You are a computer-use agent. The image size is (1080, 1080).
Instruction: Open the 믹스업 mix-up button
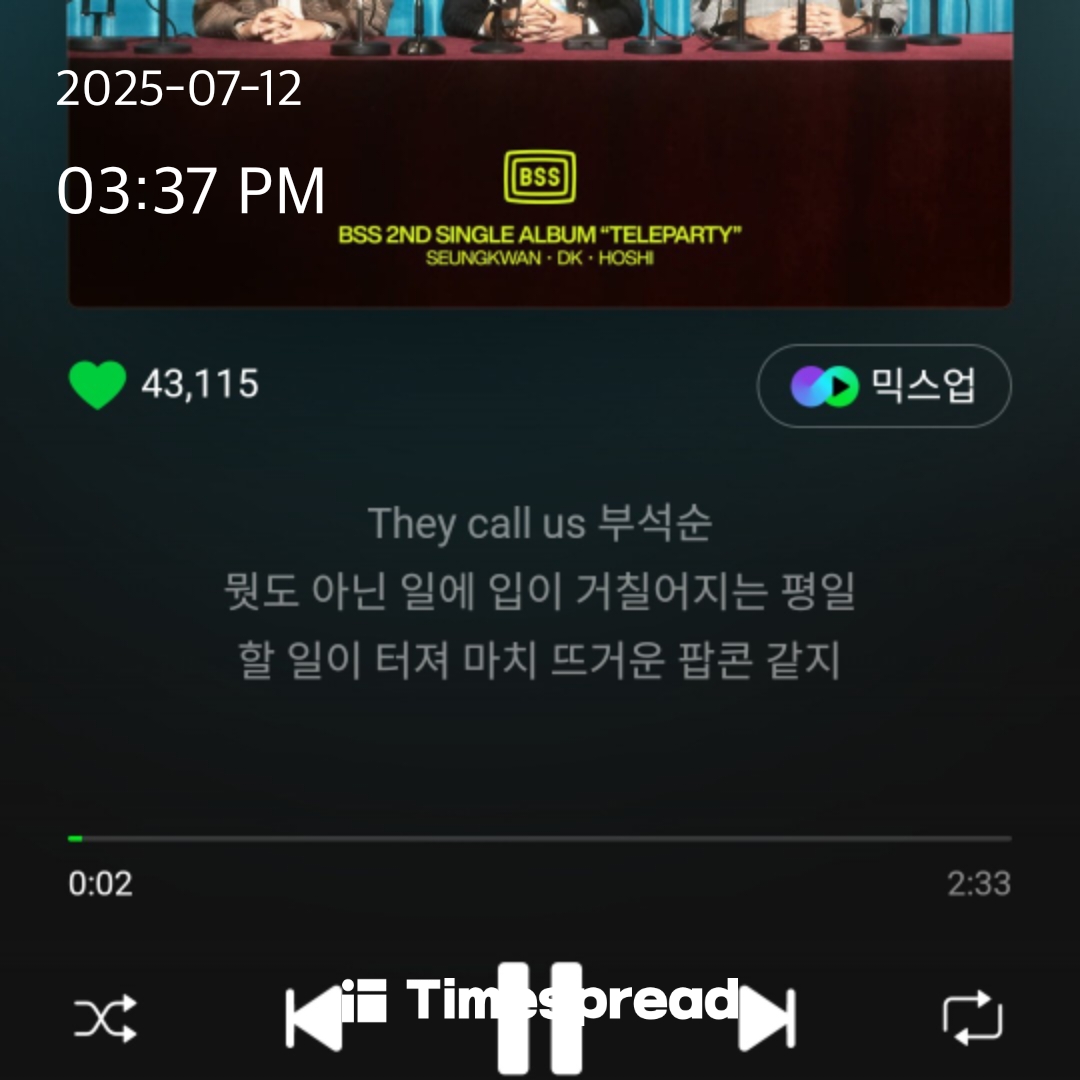click(884, 386)
